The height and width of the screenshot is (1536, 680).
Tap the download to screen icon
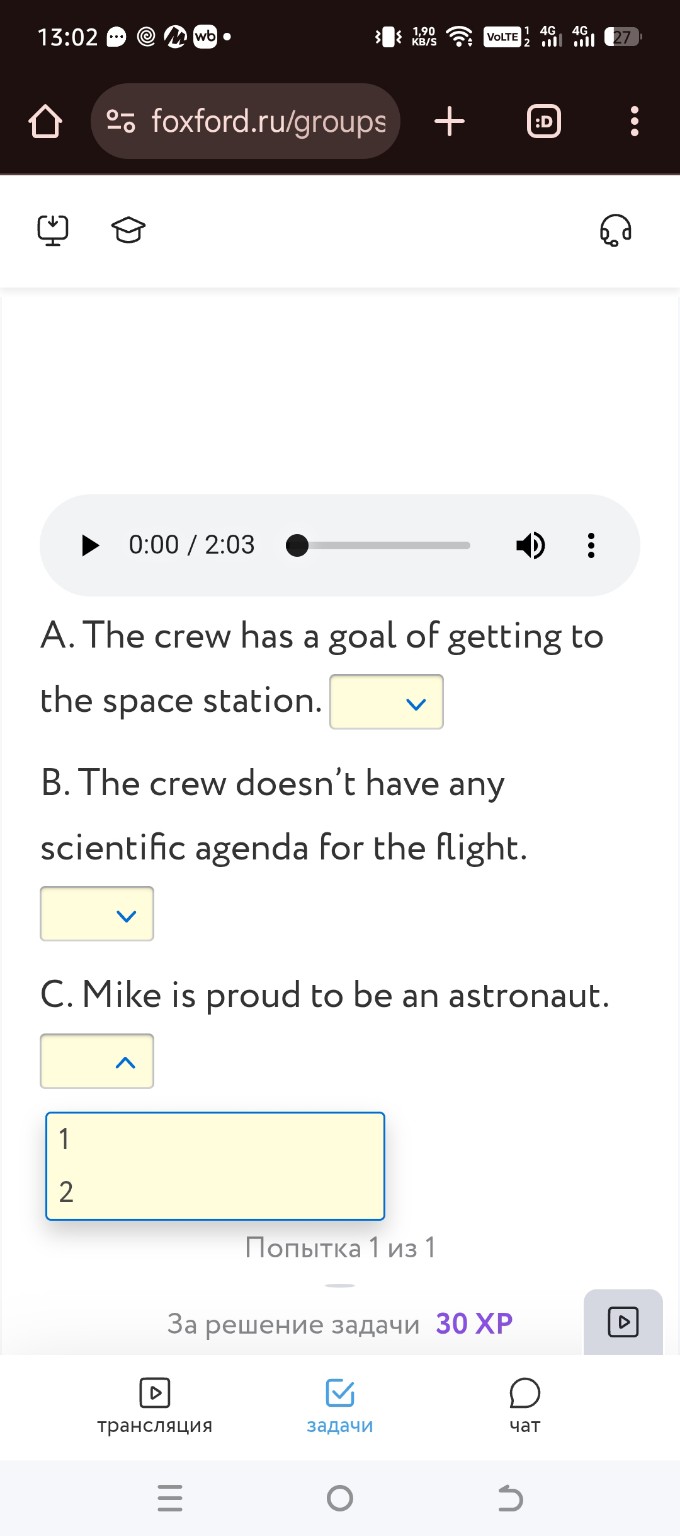pyautogui.click(x=53, y=231)
